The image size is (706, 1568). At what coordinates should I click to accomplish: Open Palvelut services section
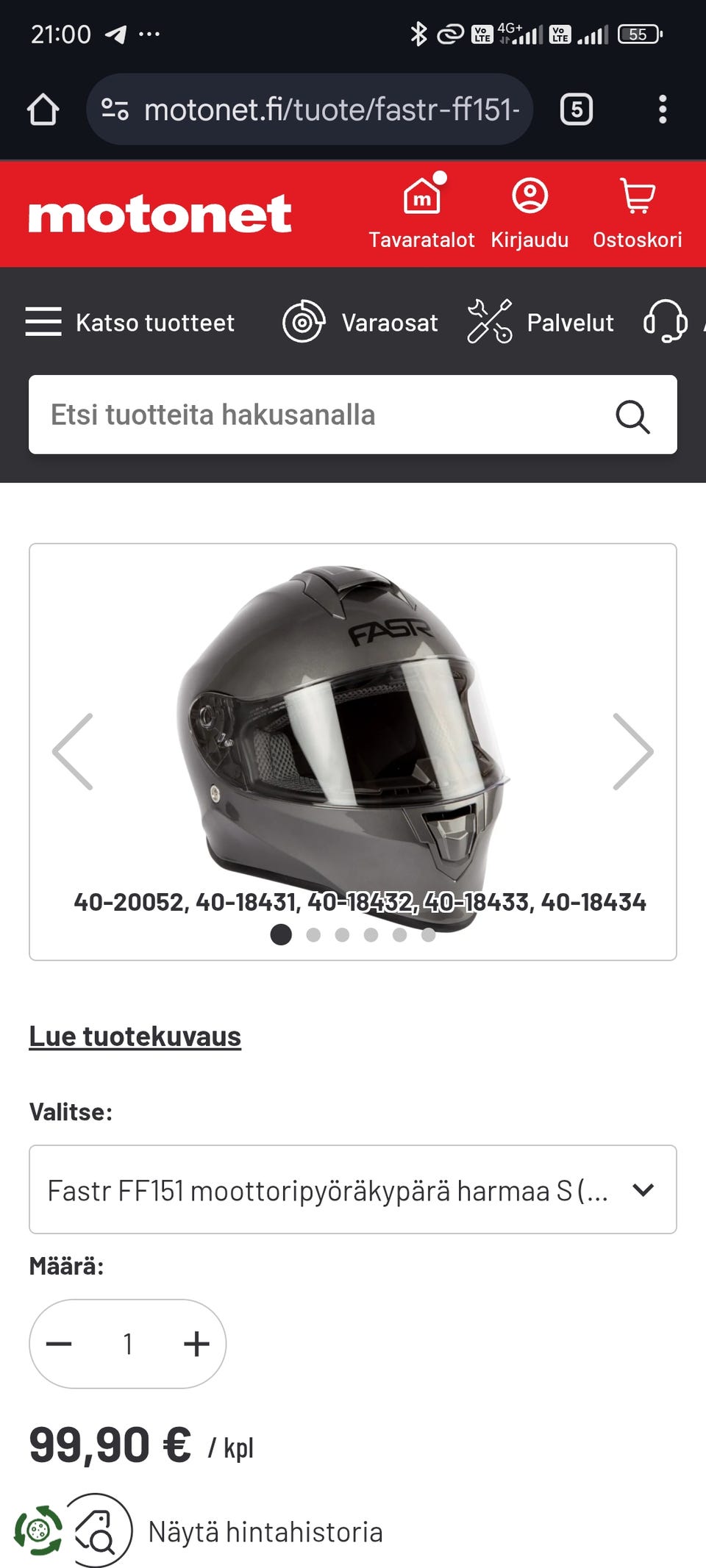point(541,322)
